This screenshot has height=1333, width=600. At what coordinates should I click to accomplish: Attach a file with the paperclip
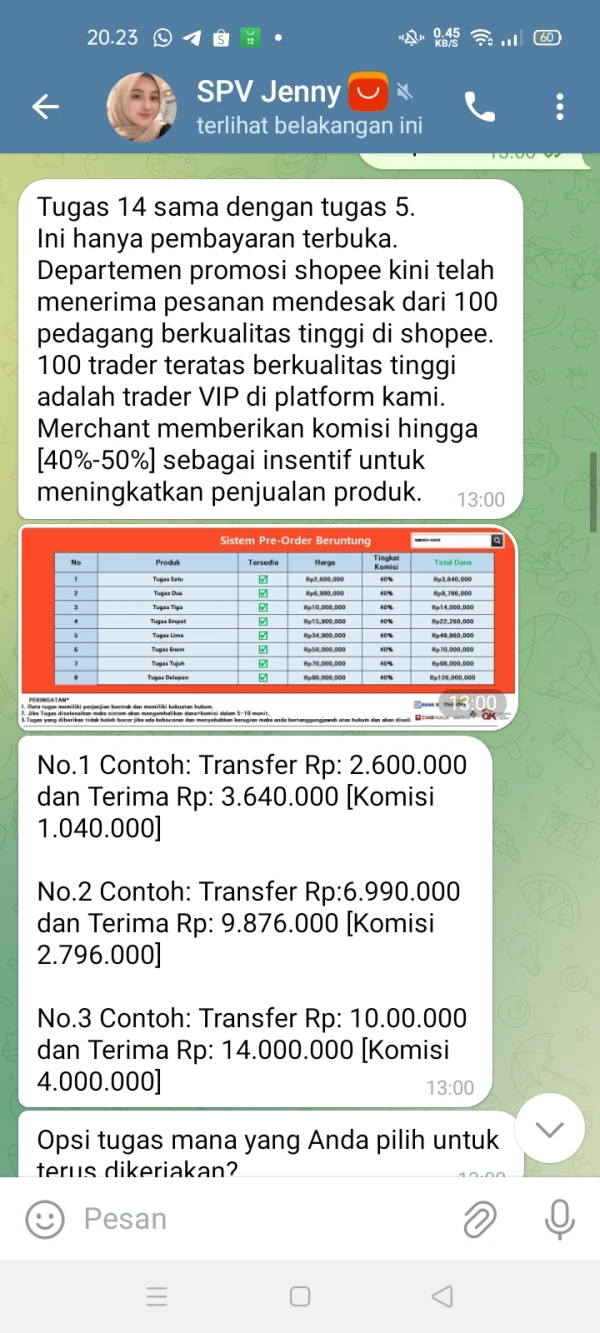pos(480,1218)
